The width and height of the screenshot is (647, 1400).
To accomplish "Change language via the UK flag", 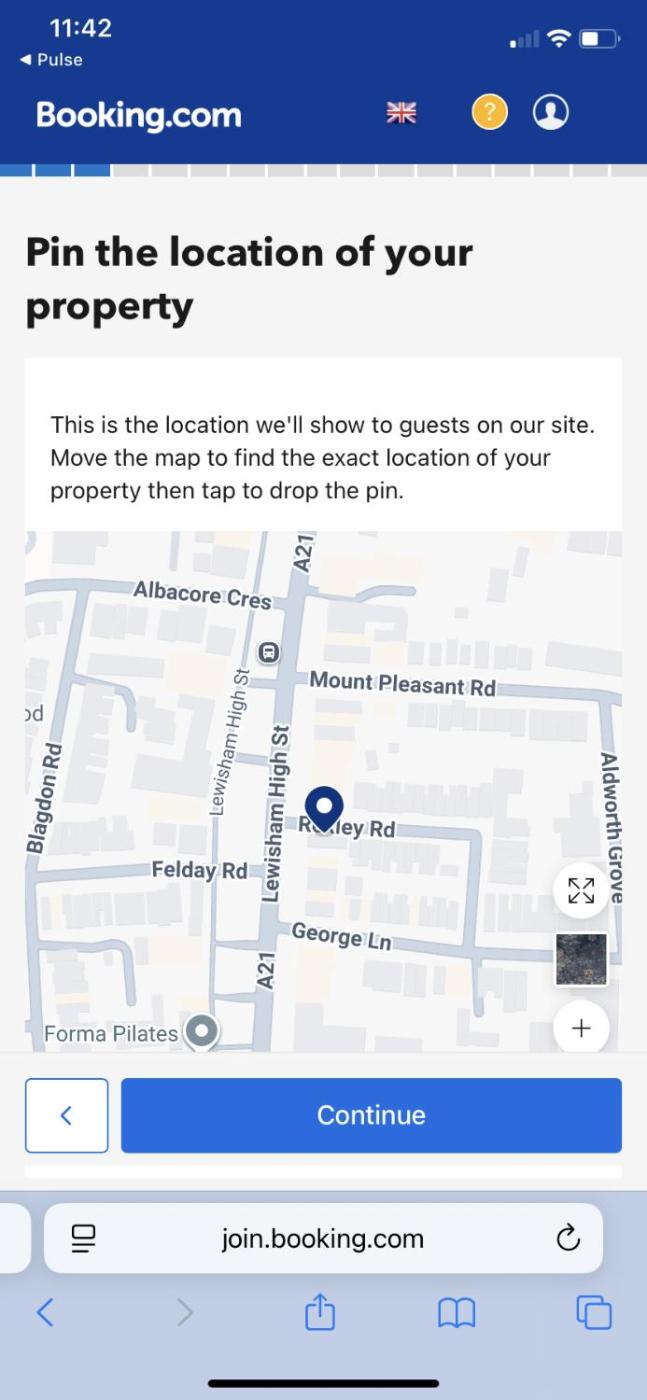I will pyautogui.click(x=401, y=112).
